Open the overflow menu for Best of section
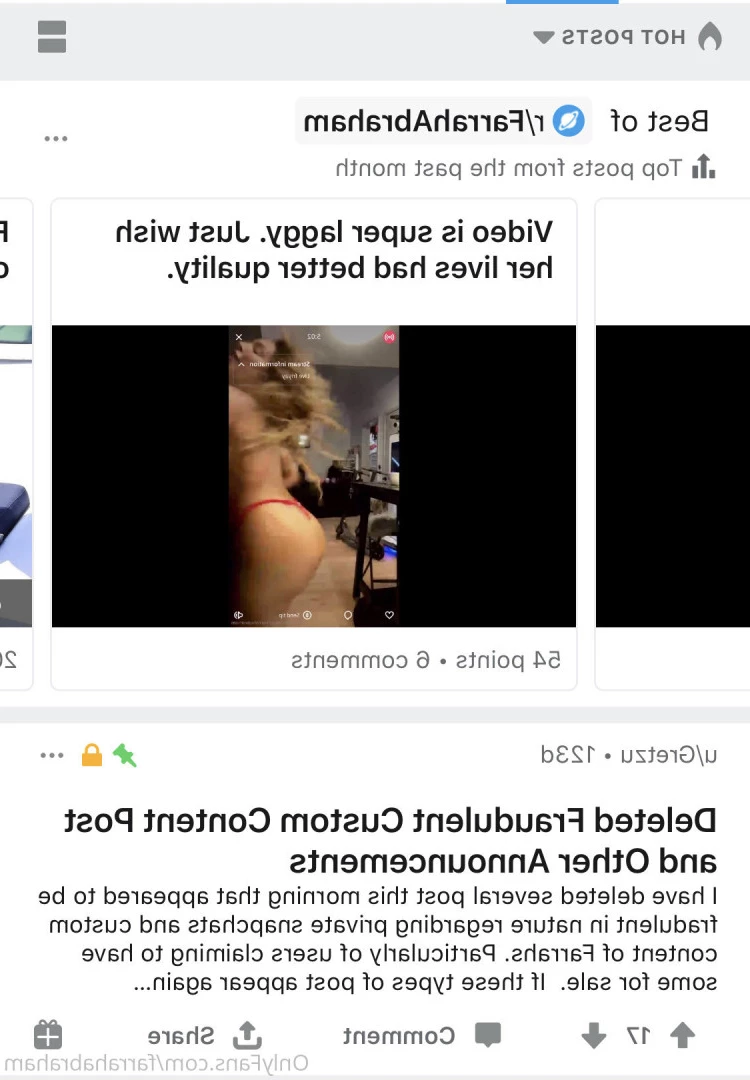The width and height of the screenshot is (750, 1080). coord(56,138)
